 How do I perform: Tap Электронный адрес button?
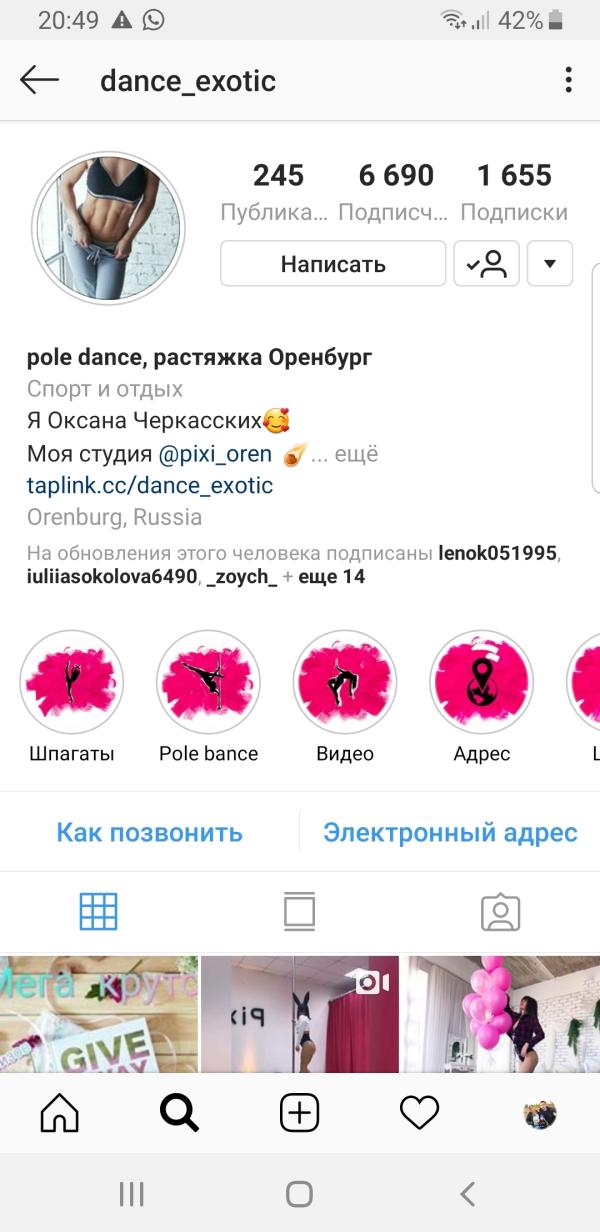click(x=450, y=832)
